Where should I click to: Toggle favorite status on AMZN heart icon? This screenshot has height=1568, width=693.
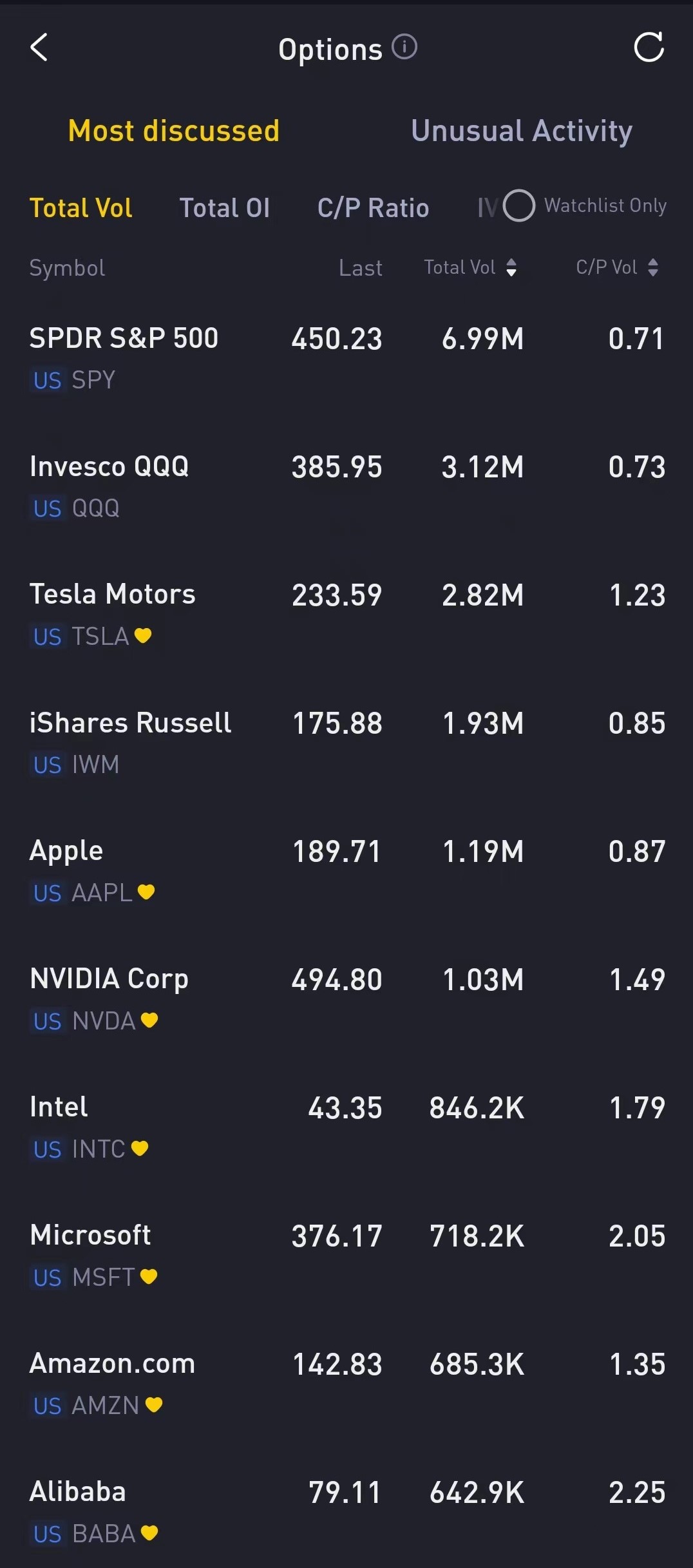click(x=155, y=1405)
